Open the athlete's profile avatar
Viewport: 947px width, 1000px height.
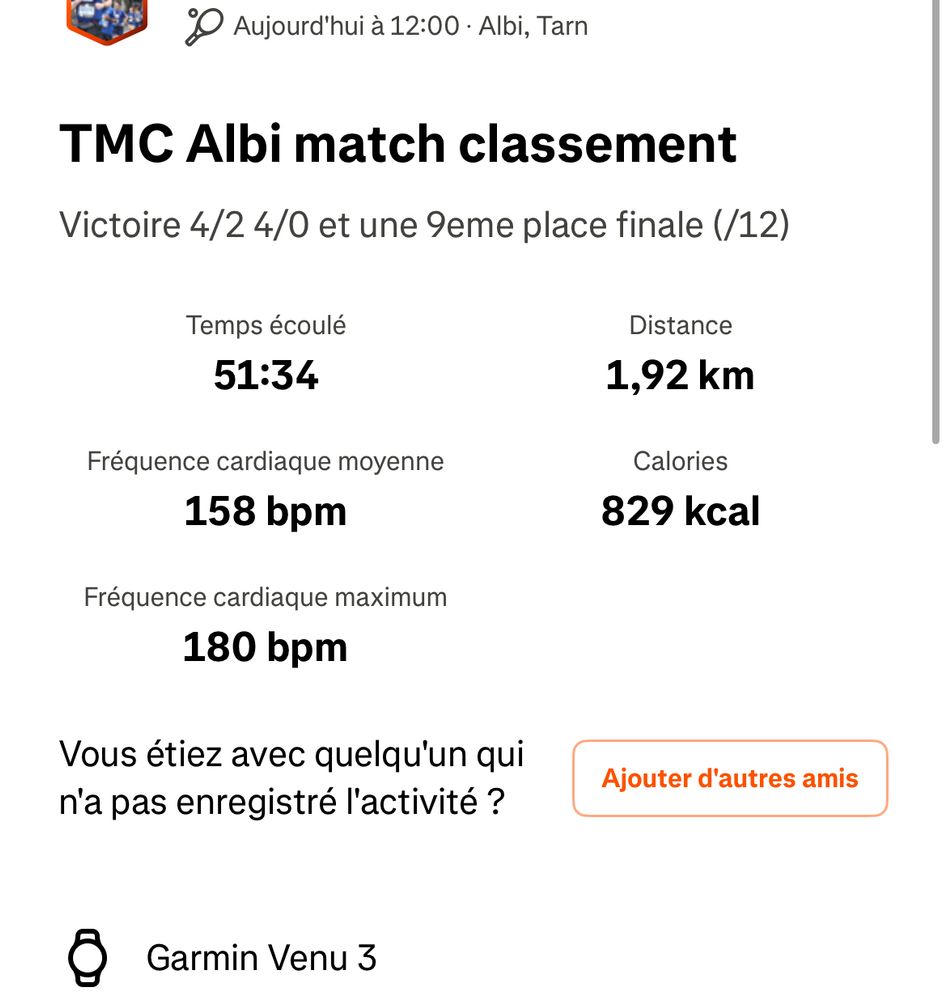(x=107, y=17)
